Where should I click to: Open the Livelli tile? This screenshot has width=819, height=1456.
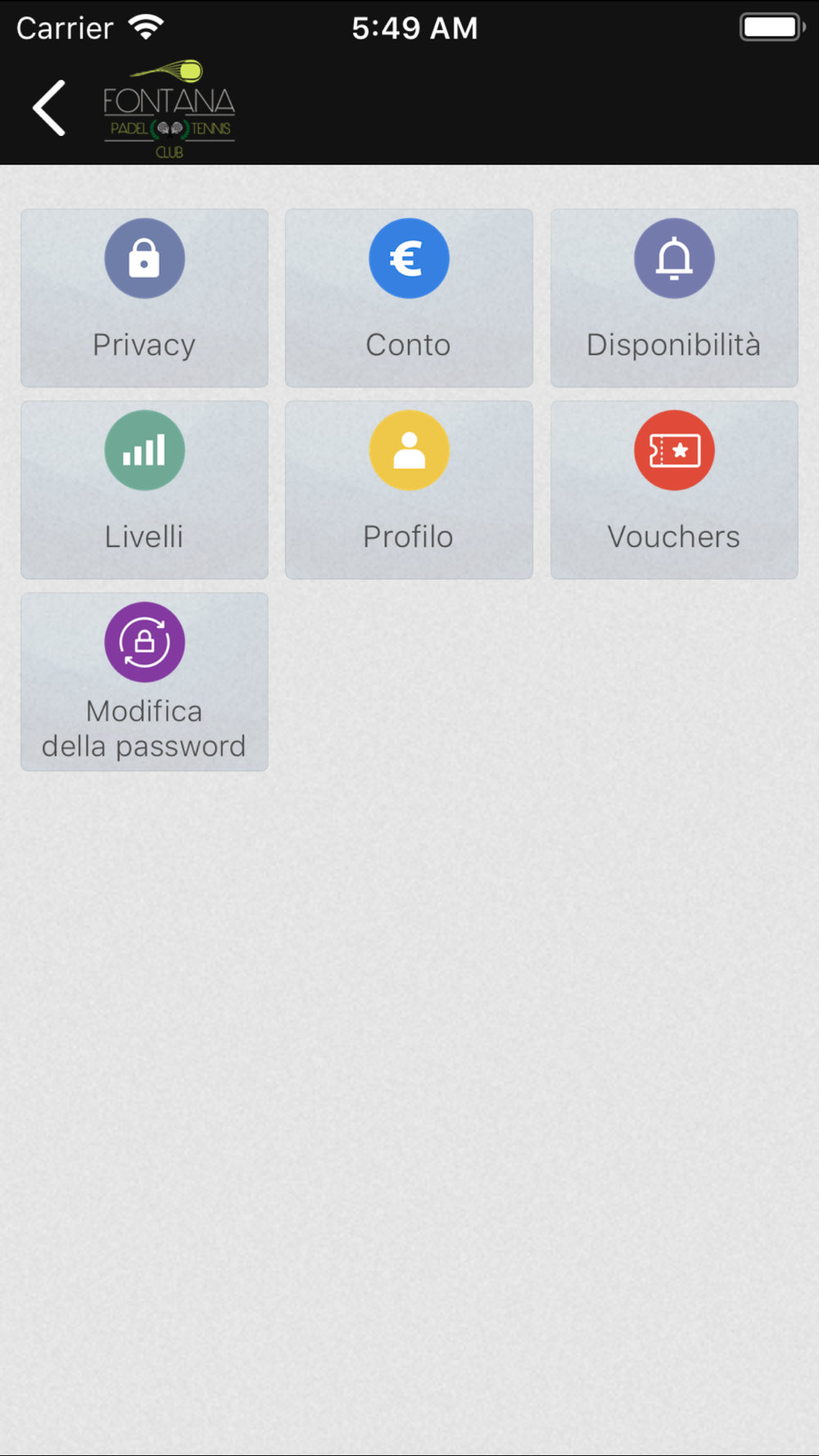(144, 490)
